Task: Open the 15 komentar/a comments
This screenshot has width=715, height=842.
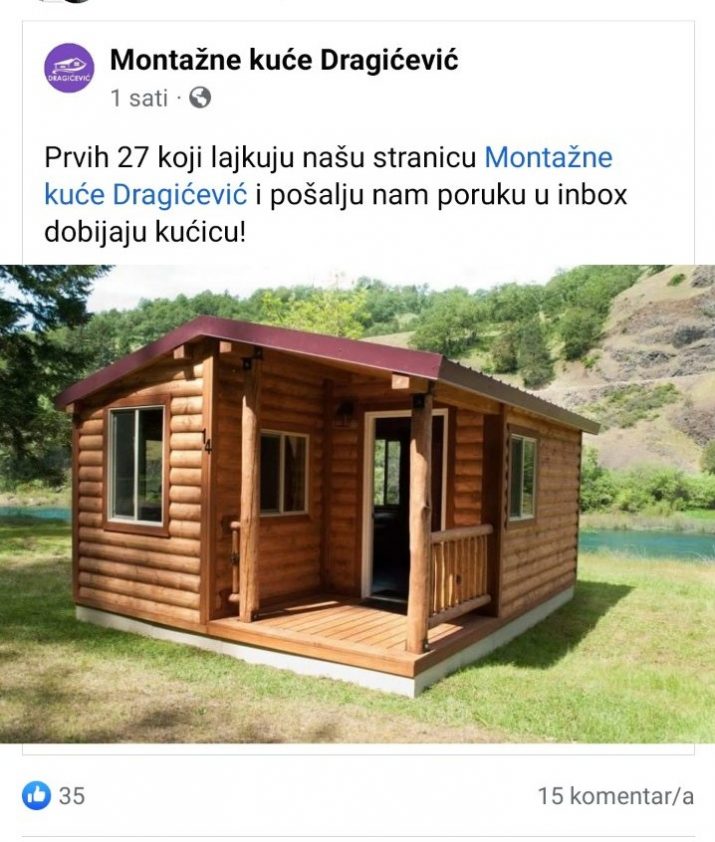Action: (x=615, y=796)
